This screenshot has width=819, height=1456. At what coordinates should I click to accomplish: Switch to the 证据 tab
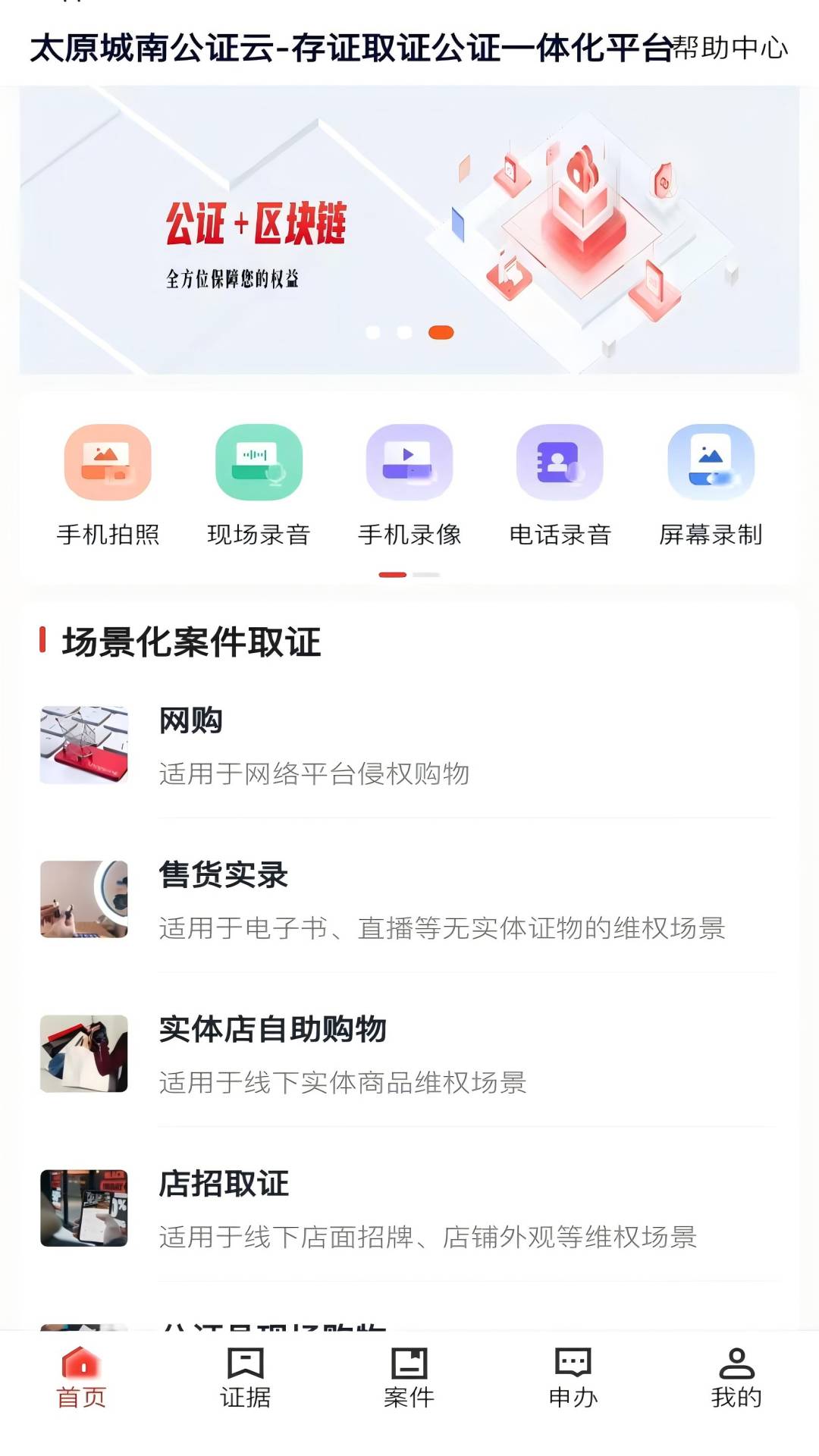point(246,1378)
